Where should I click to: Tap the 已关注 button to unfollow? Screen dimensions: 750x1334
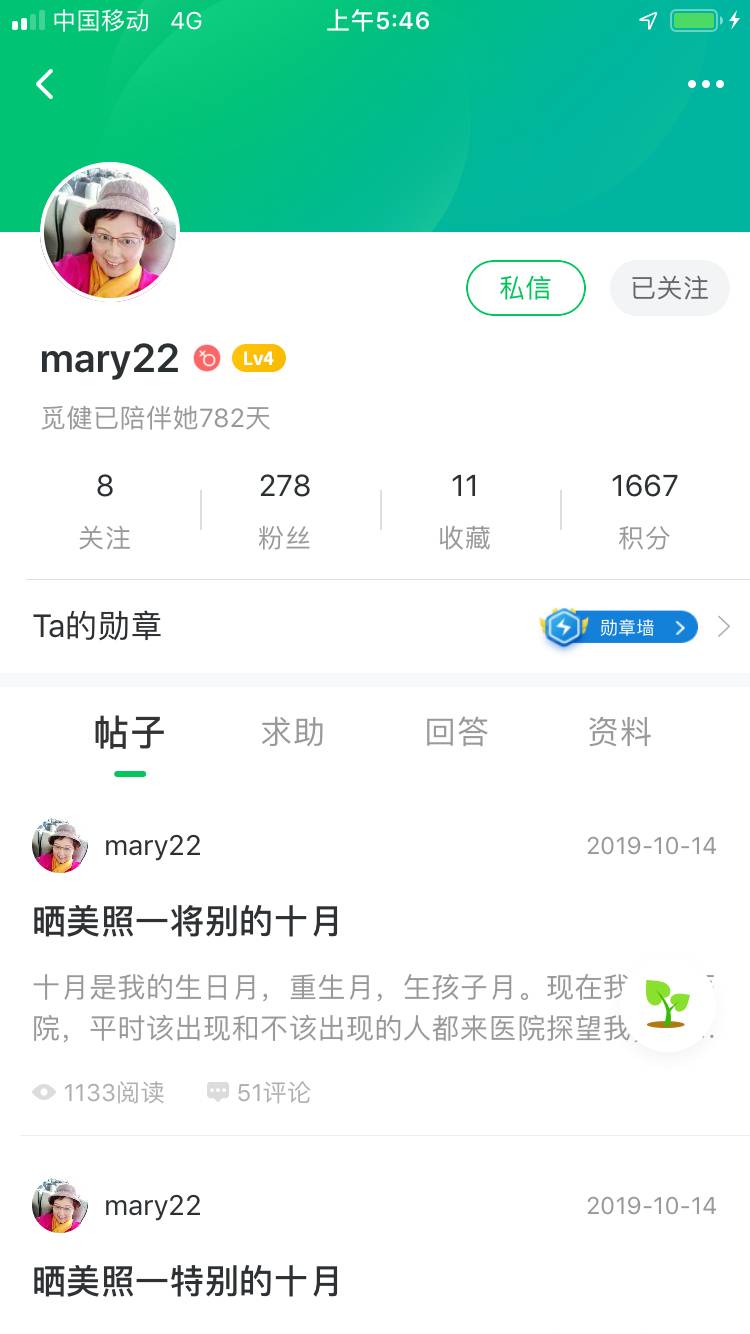[x=669, y=288]
